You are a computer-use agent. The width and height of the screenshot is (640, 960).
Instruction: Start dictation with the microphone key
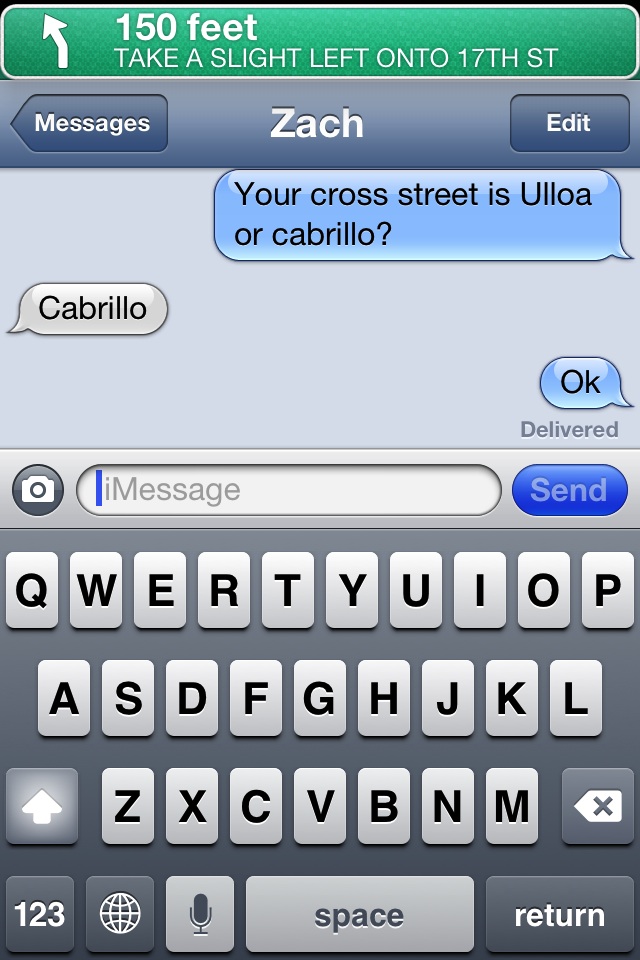click(x=200, y=914)
